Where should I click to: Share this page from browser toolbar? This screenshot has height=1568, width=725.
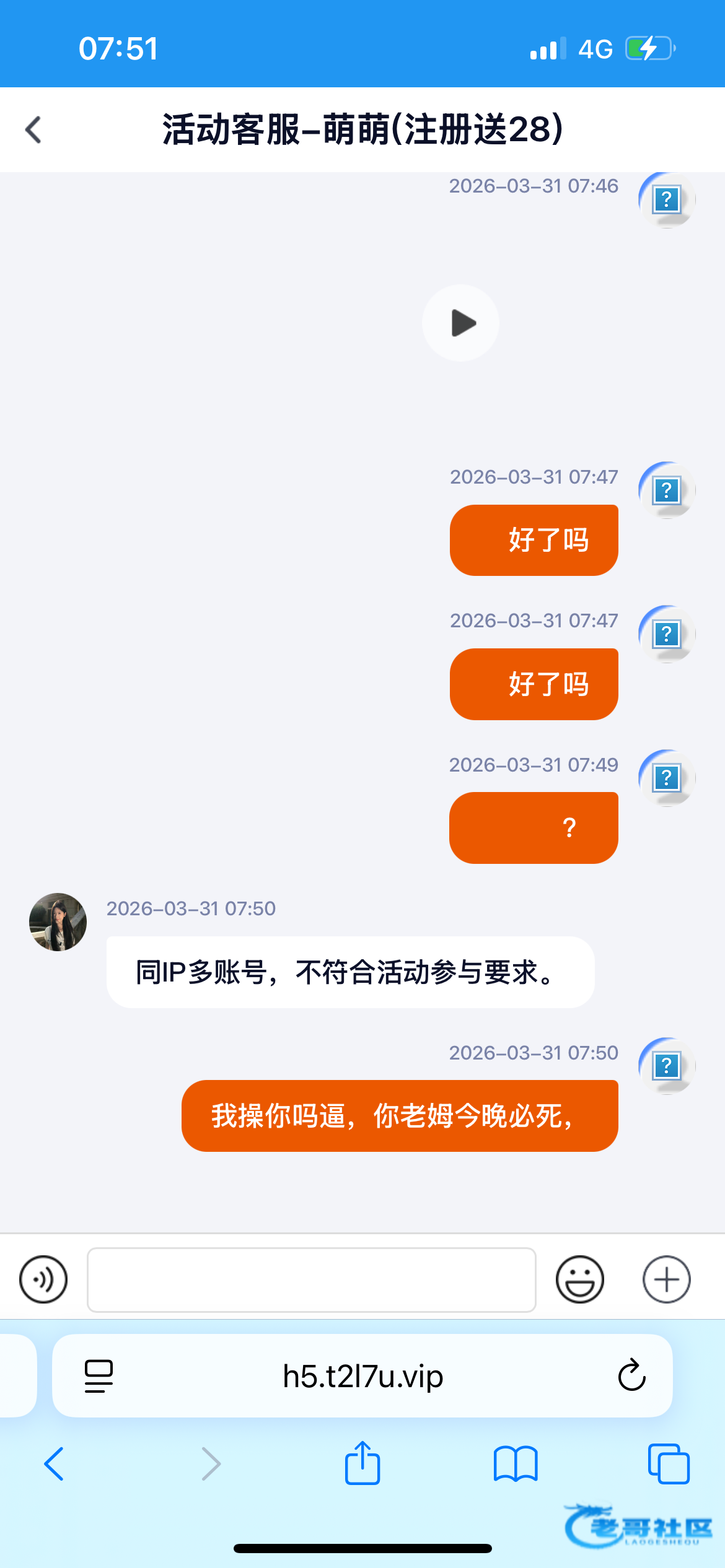(x=362, y=1463)
